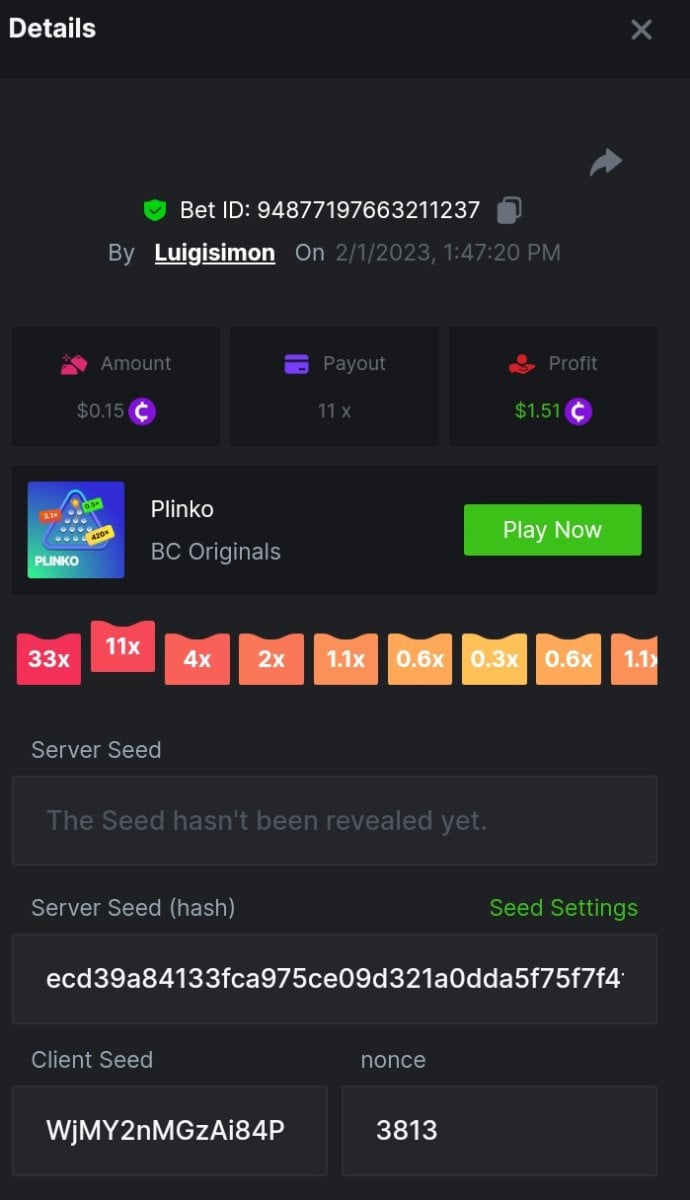Tap the nonce field
The image size is (690, 1200).
499,1131
